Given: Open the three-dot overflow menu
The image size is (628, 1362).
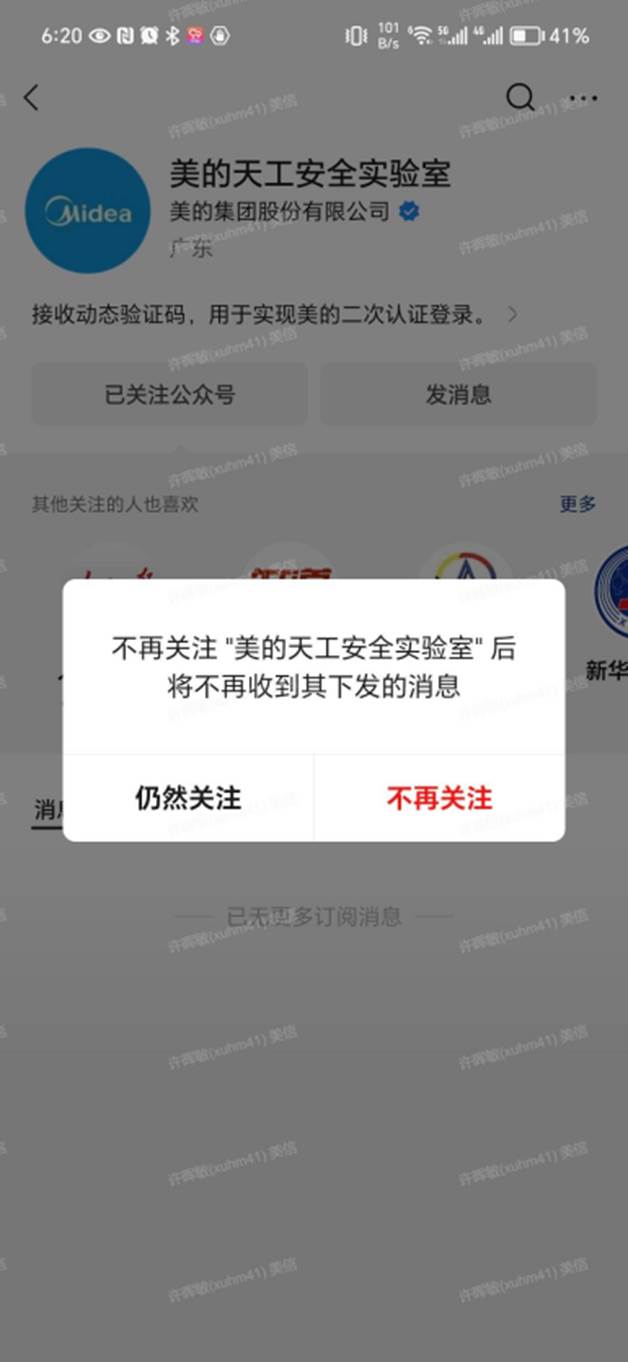Looking at the screenshot, I should [583, 98].
